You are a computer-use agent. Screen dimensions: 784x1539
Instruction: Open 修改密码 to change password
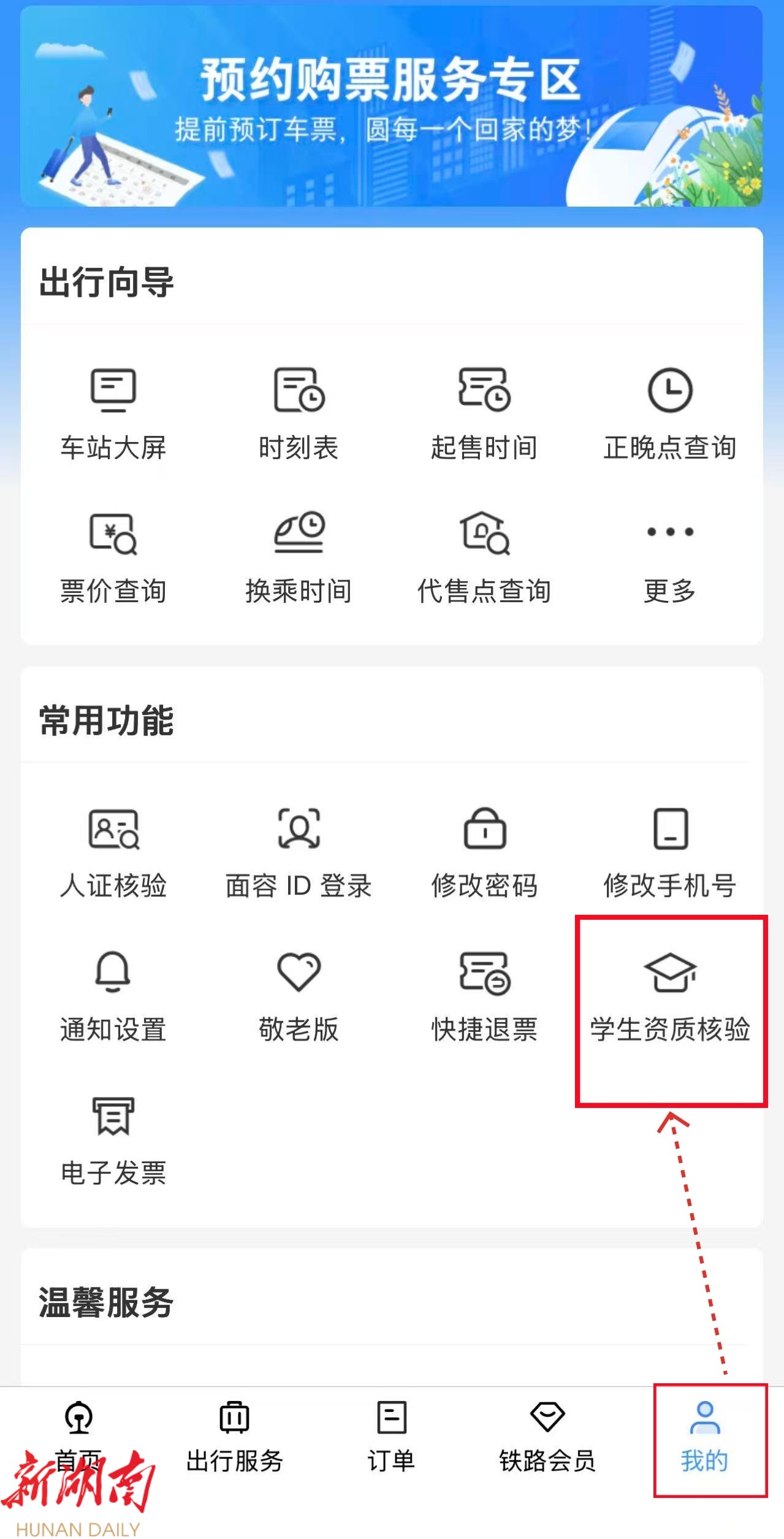(484, 852)
